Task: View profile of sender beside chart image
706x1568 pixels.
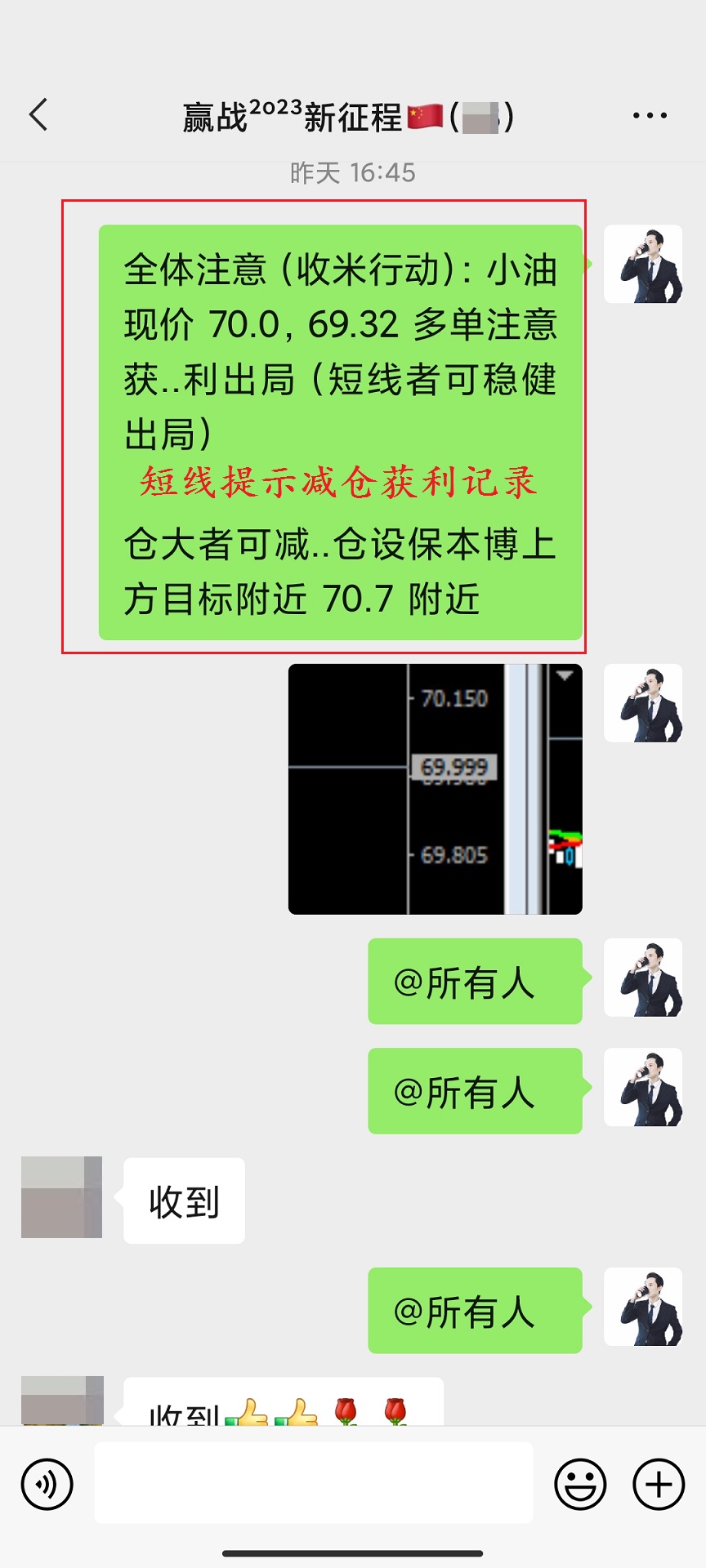Action: [x=643, y=703]
